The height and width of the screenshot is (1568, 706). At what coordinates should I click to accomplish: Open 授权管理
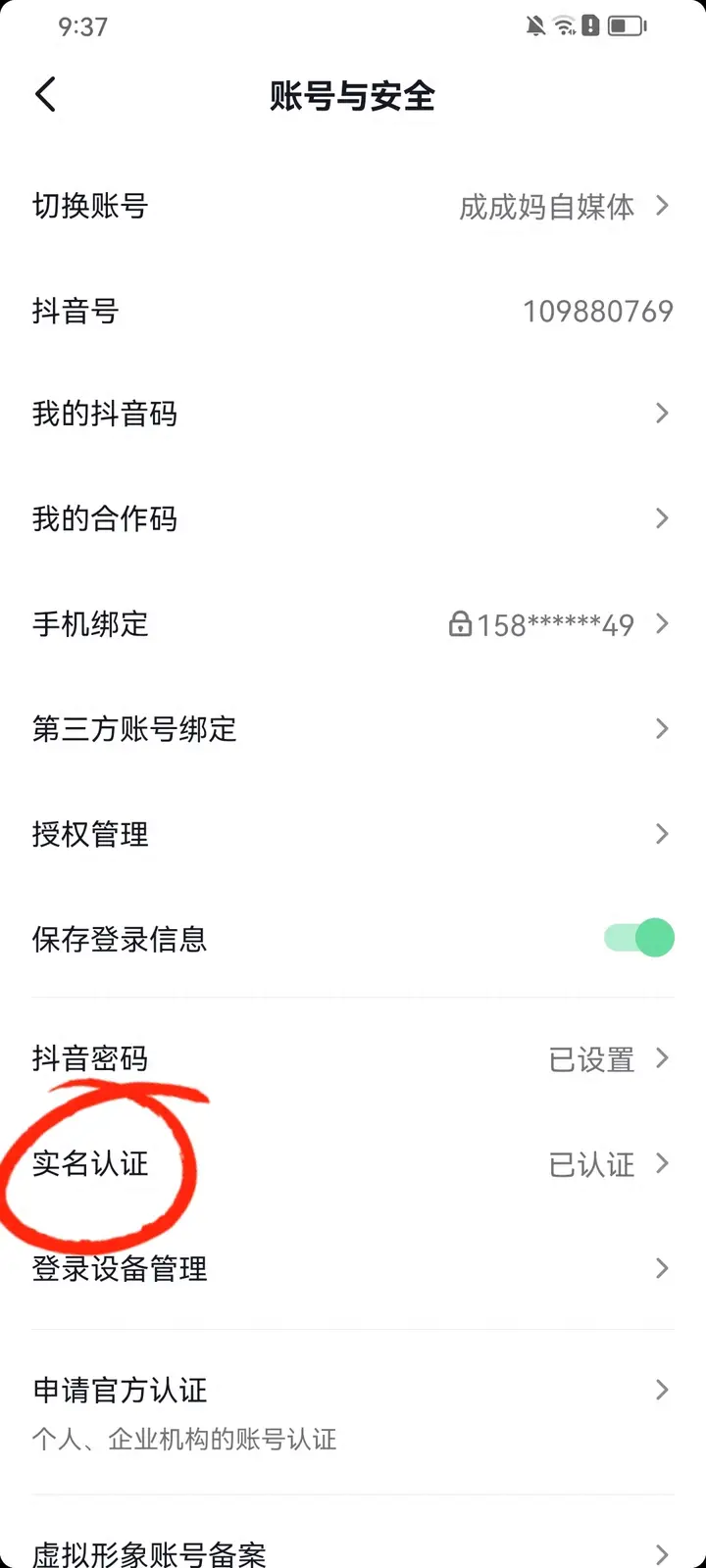point(353,834)
